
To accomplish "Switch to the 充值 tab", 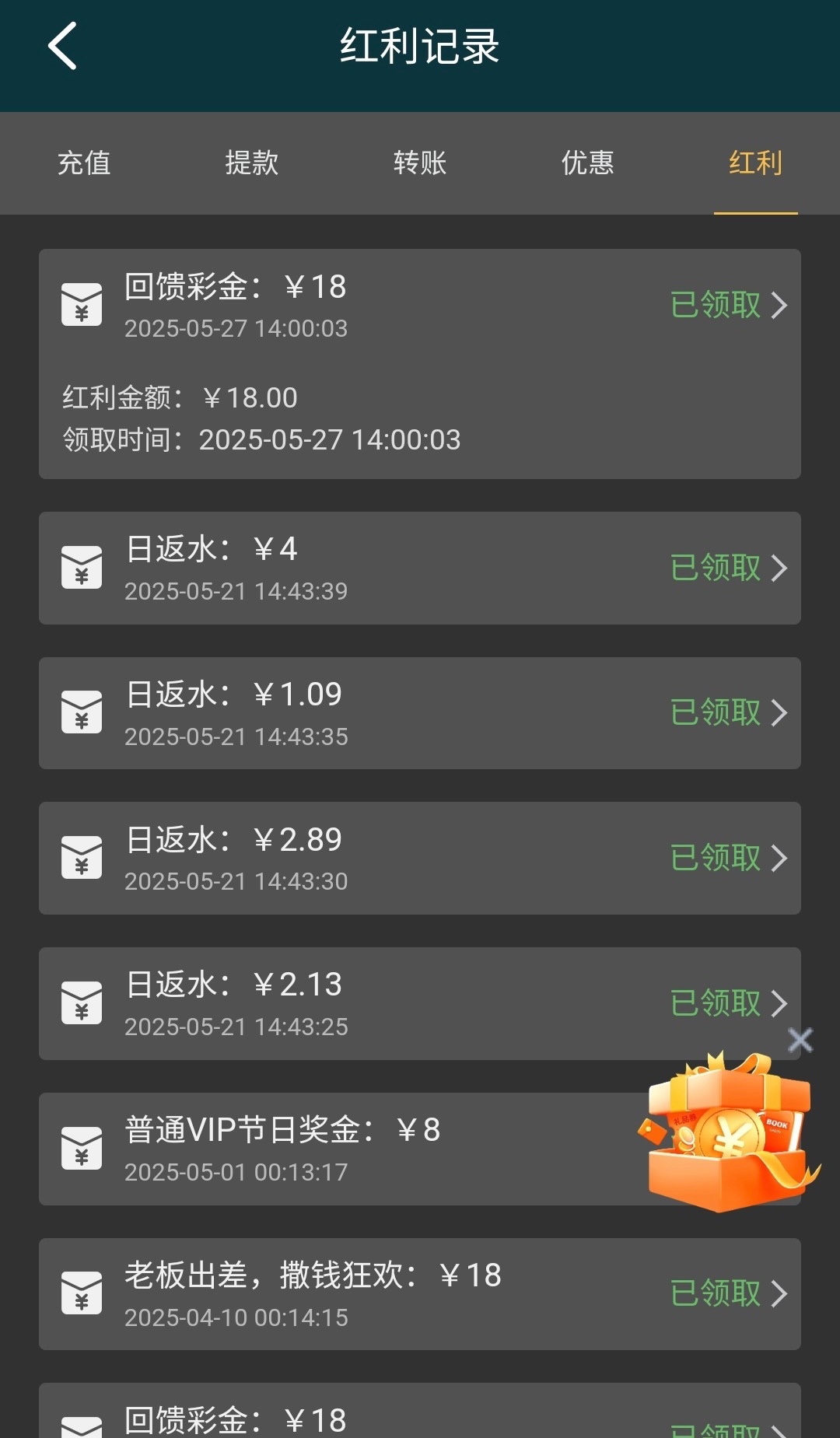I will [x=84, y=163].
